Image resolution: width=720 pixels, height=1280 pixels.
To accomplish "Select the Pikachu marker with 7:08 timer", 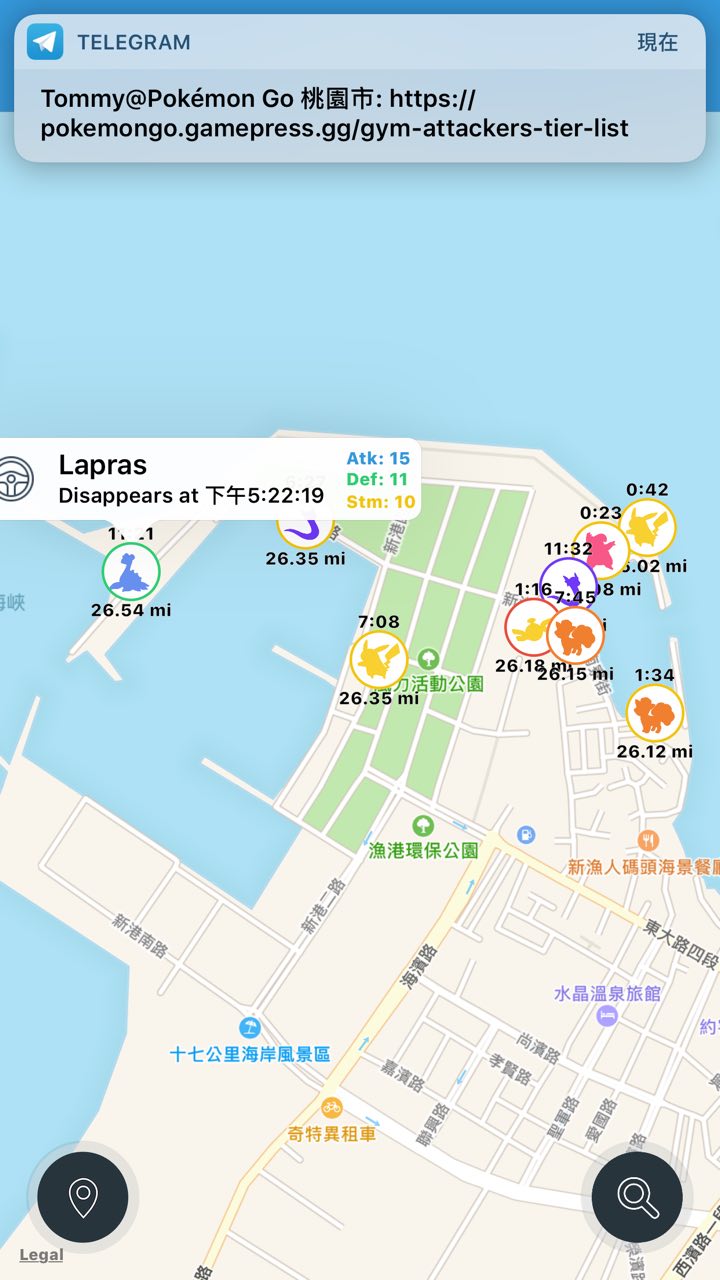I will click(x=379, y=660).
